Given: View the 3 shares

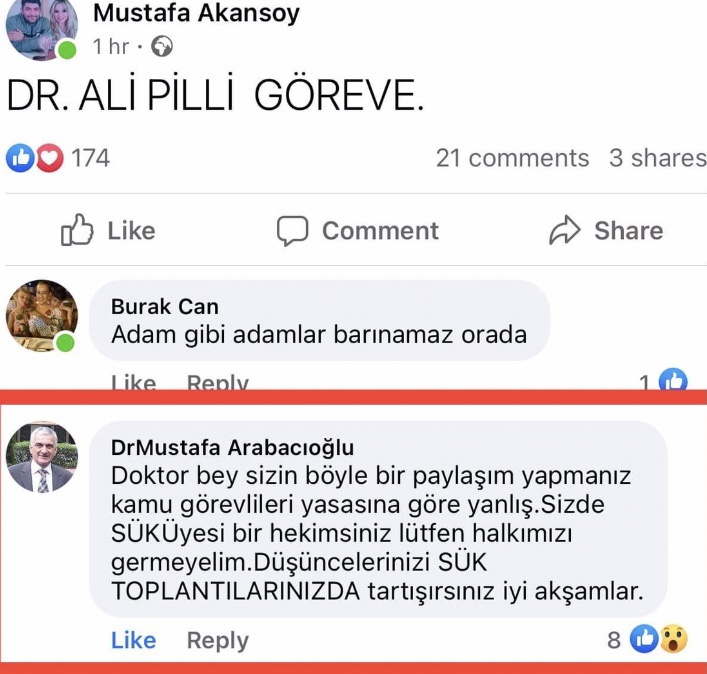Looking at the screenshot, I should [657, 158].
